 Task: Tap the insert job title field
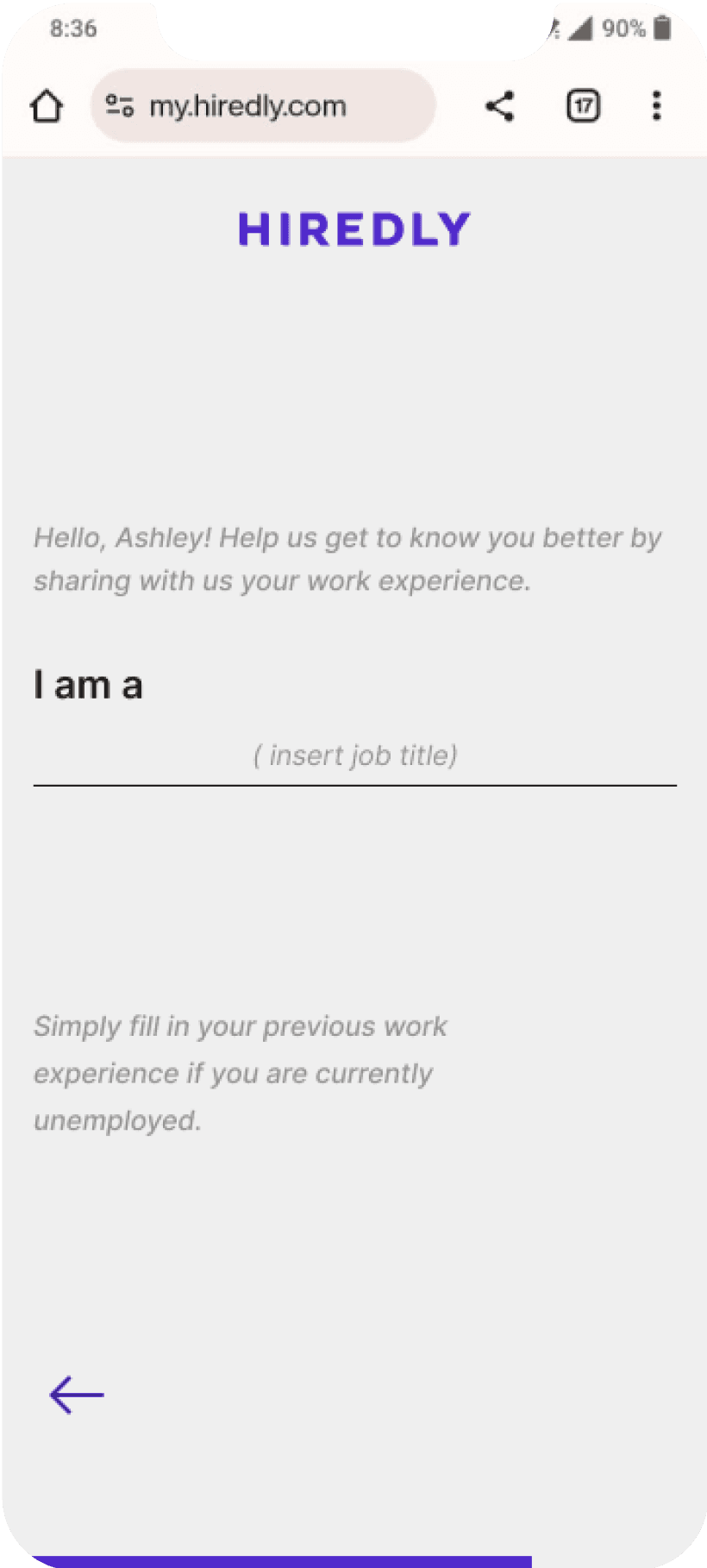pyautogui.click(x=354, y=756)
